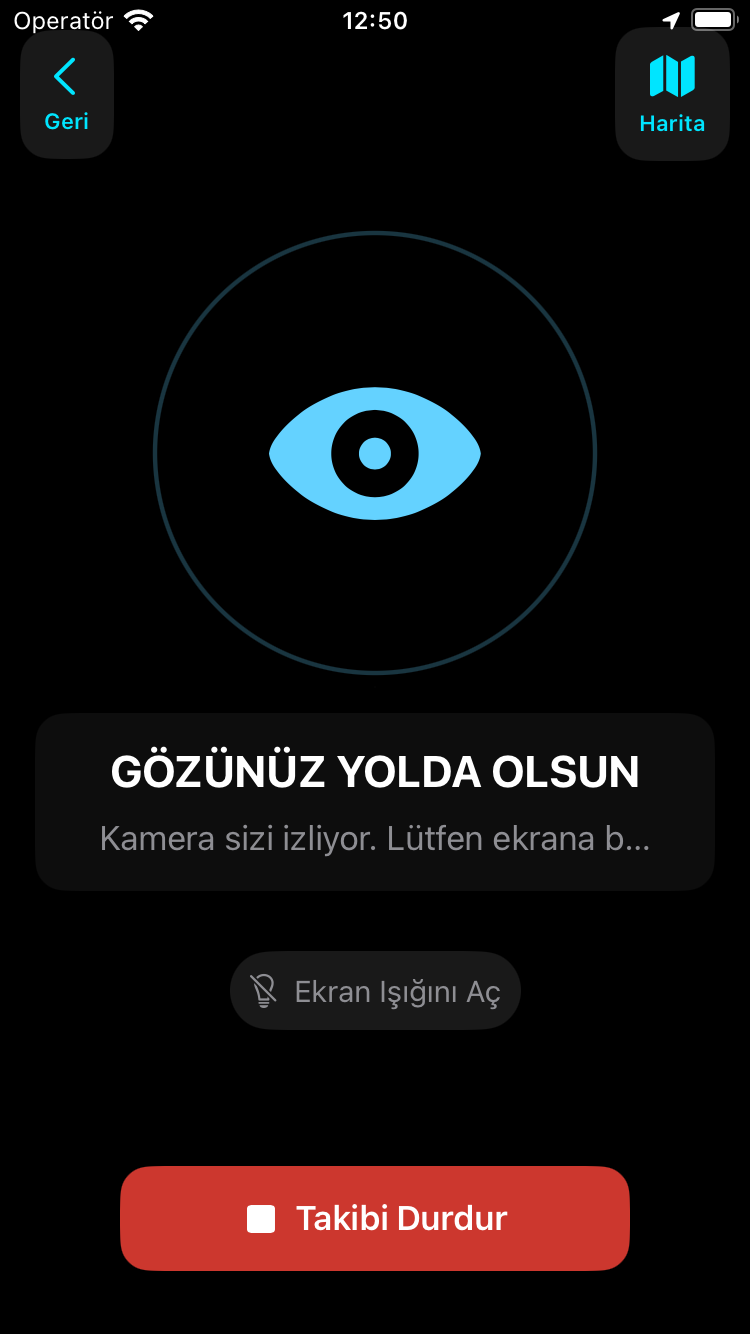Toggle the eye monitoring indicator circle
Viewport: 750px width, 1334px height.
374,453
